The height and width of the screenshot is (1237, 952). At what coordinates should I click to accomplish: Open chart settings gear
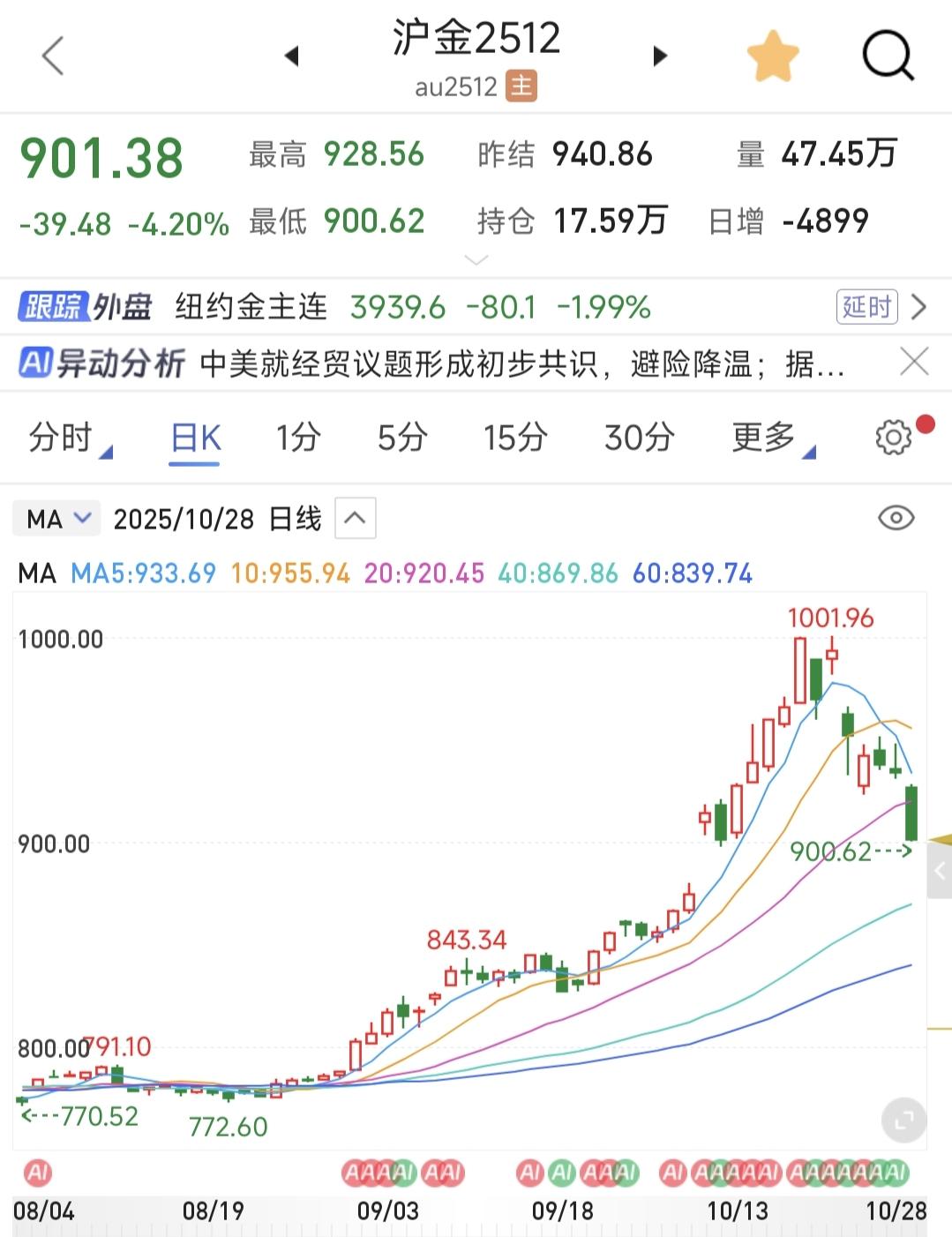pos(893,438)
